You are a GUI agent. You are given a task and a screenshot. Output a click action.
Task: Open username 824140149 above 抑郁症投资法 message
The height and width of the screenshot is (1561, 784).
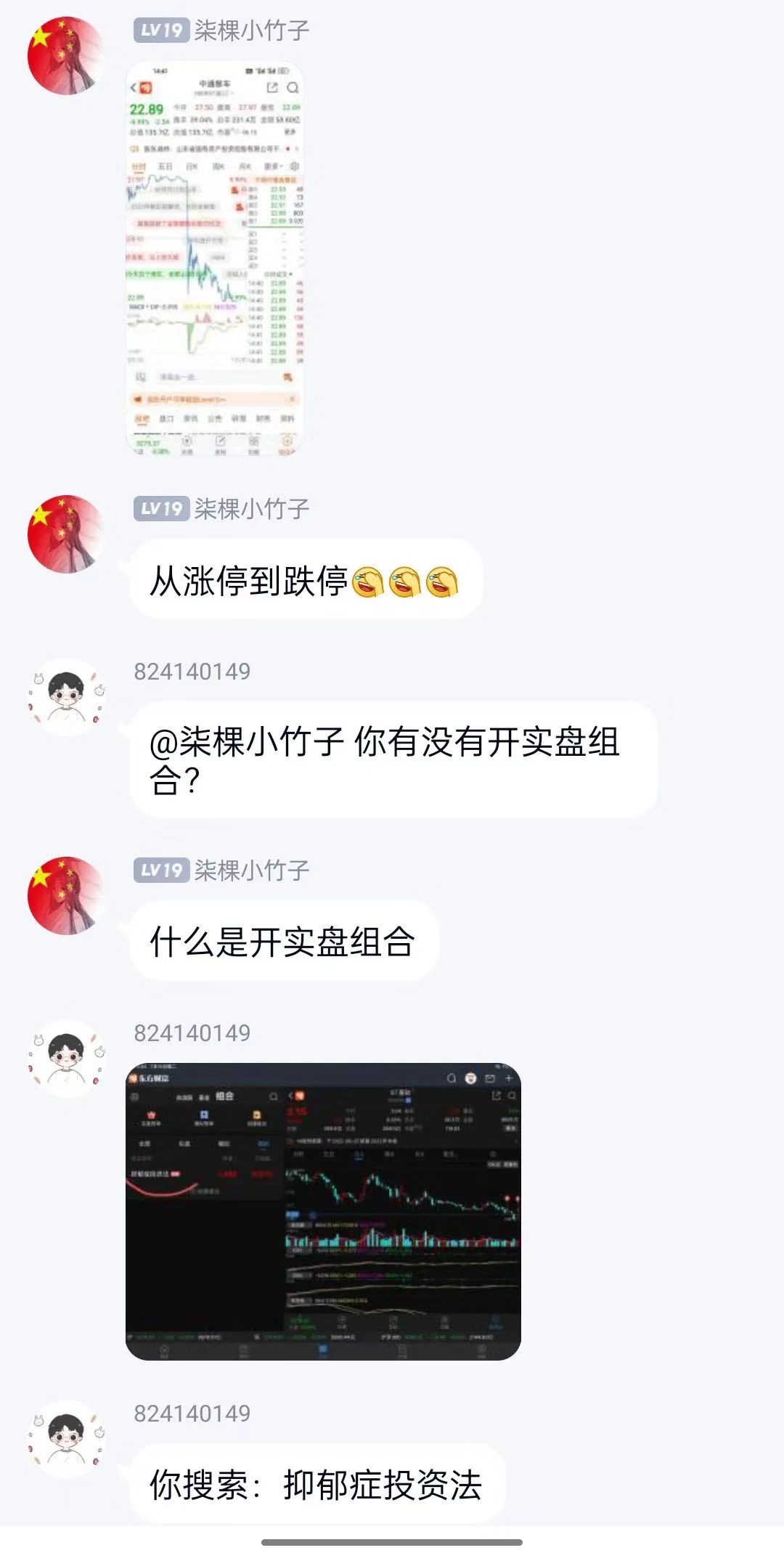pyautogui.click(x=192, y=1413)
